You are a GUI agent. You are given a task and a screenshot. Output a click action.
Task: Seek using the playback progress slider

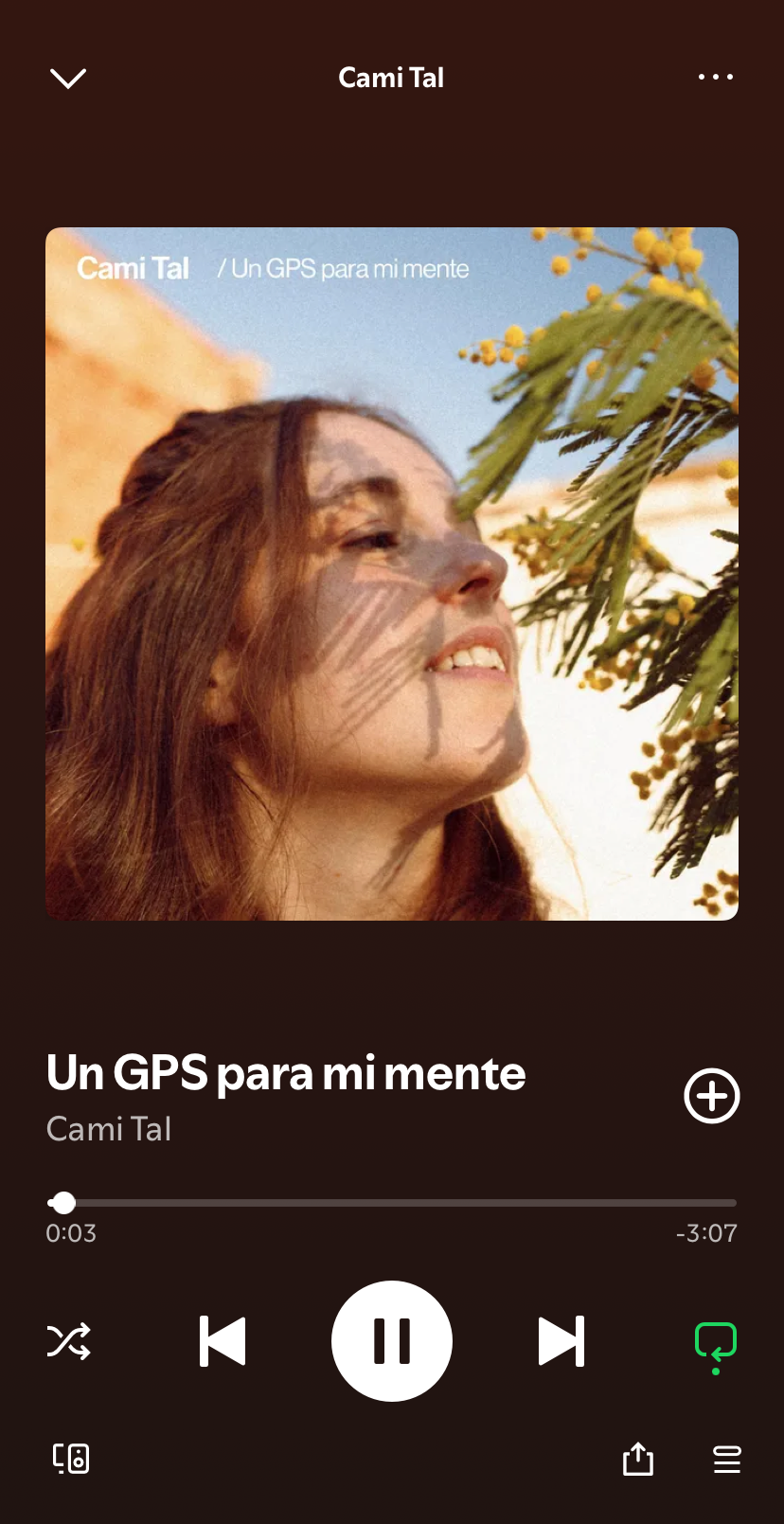(391, 1203)
